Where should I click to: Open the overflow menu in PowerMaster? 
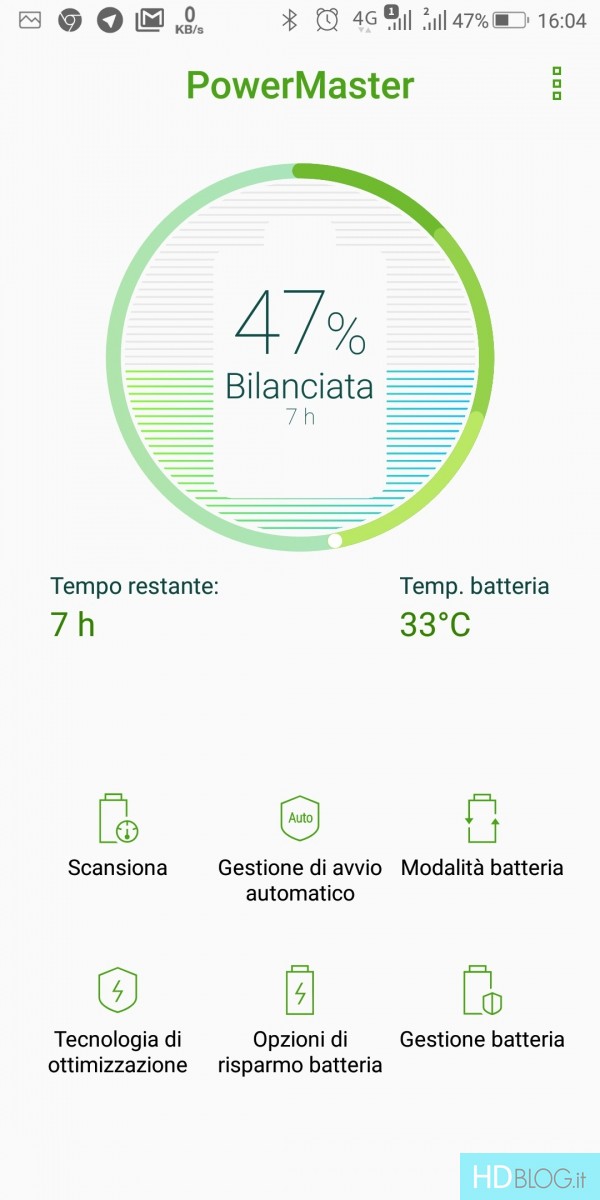click(557, 84)
